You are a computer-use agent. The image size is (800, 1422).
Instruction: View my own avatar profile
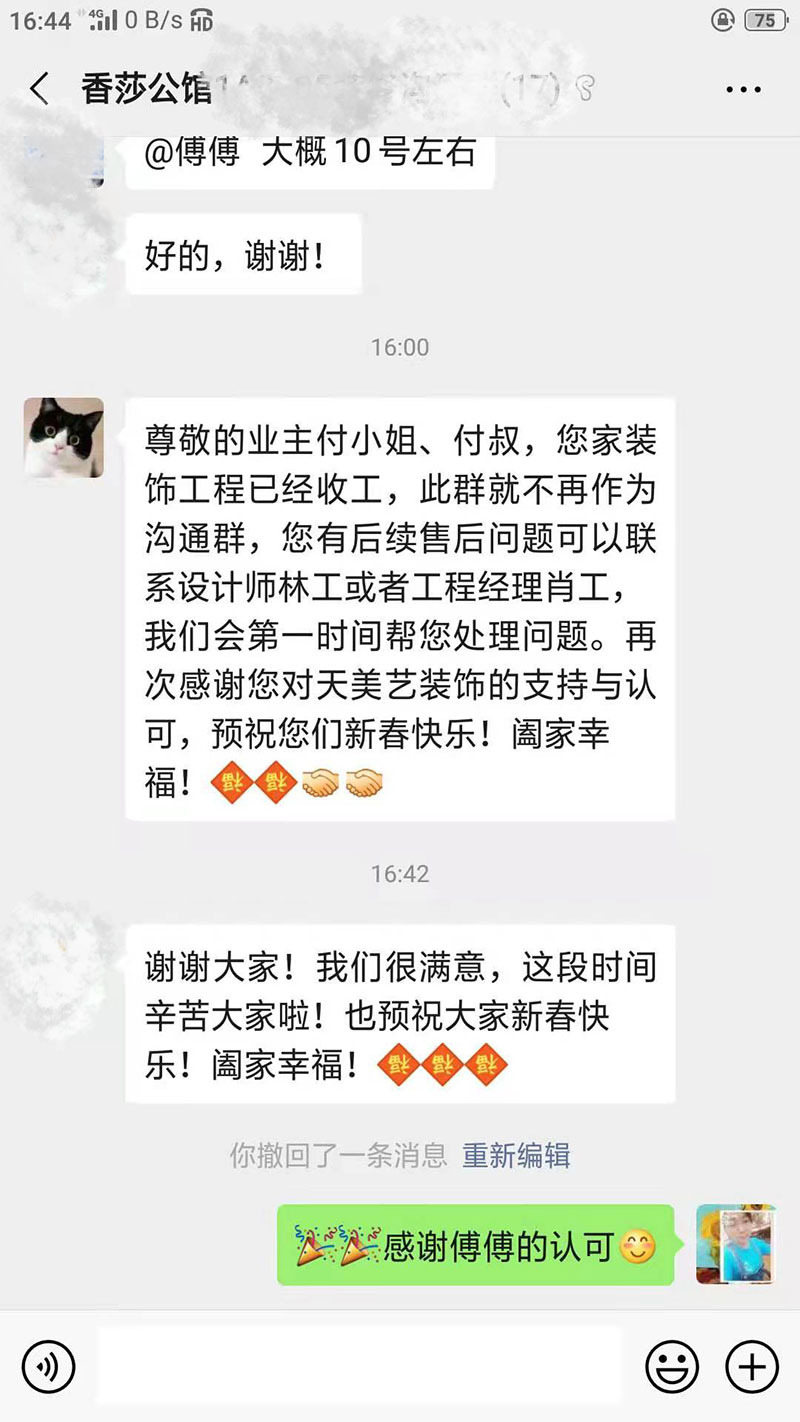point(736,1244)
